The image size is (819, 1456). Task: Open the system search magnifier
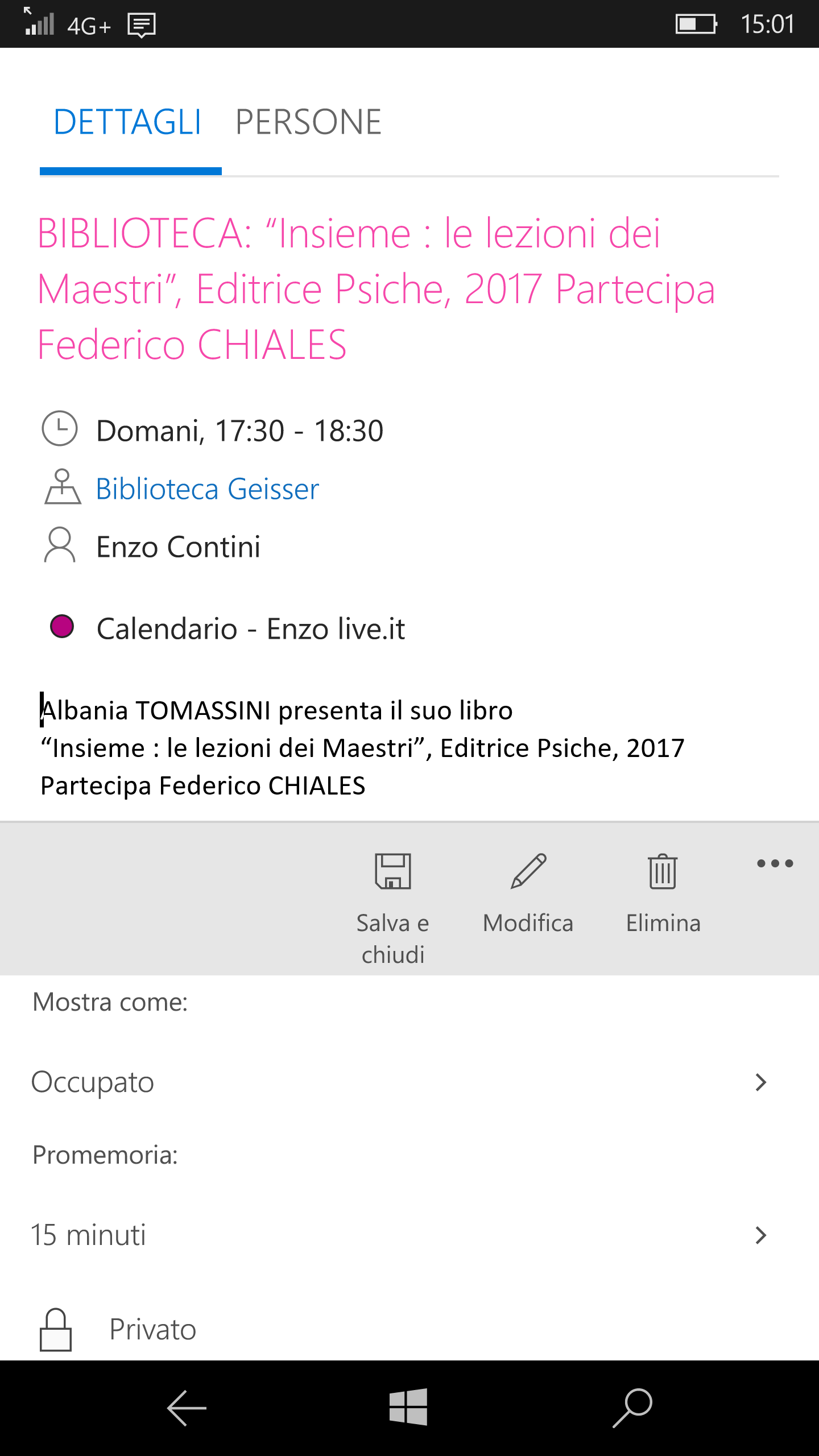click(x=632, y=1408)
